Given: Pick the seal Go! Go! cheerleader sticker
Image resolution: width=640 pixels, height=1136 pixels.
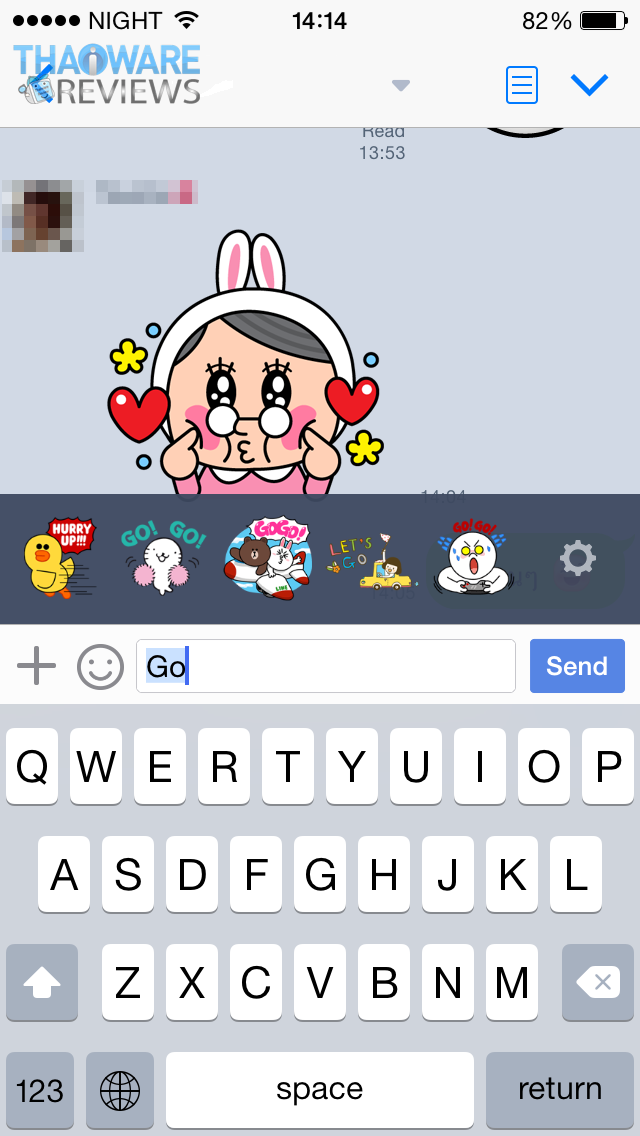Looking at the screenshot, I should click(162, 559).
